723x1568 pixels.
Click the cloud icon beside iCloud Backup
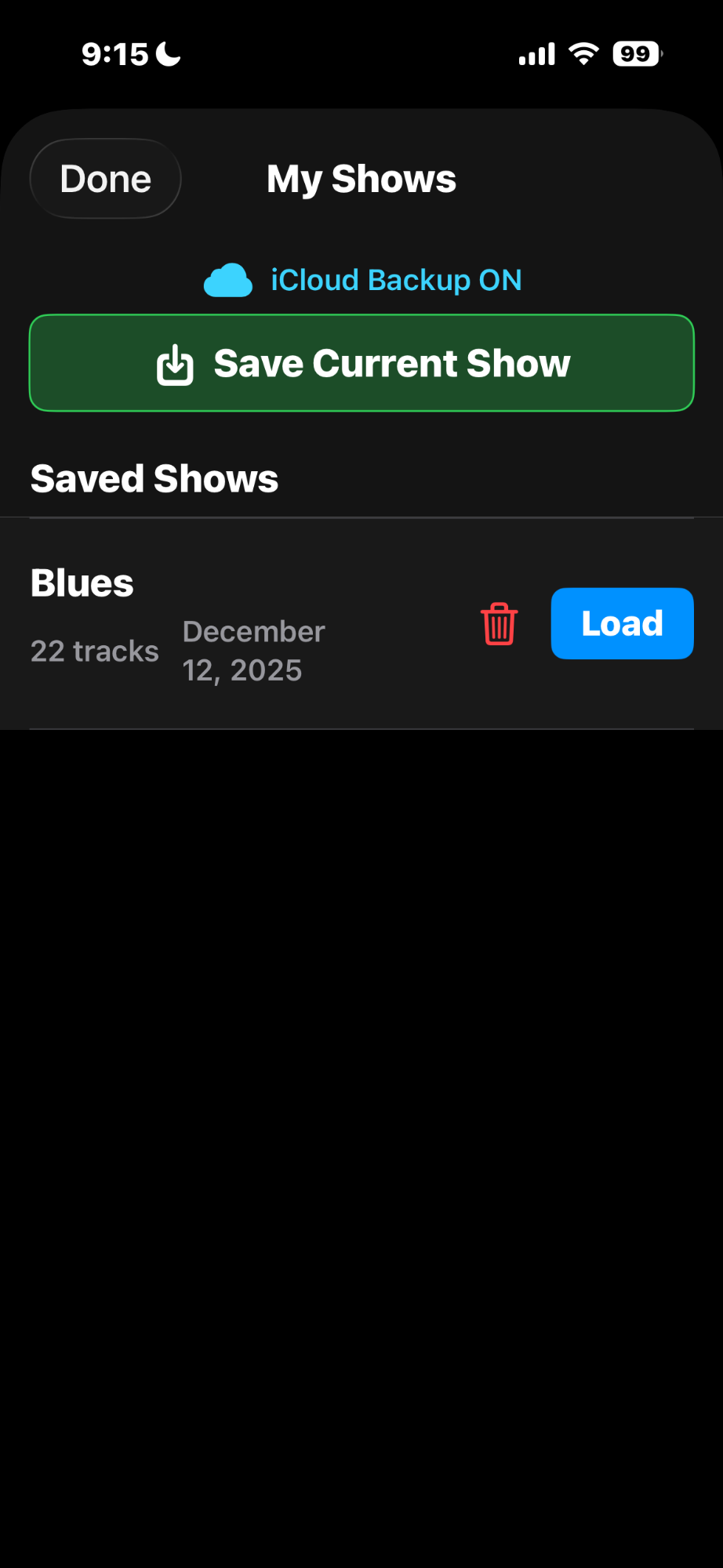(227, 279)
